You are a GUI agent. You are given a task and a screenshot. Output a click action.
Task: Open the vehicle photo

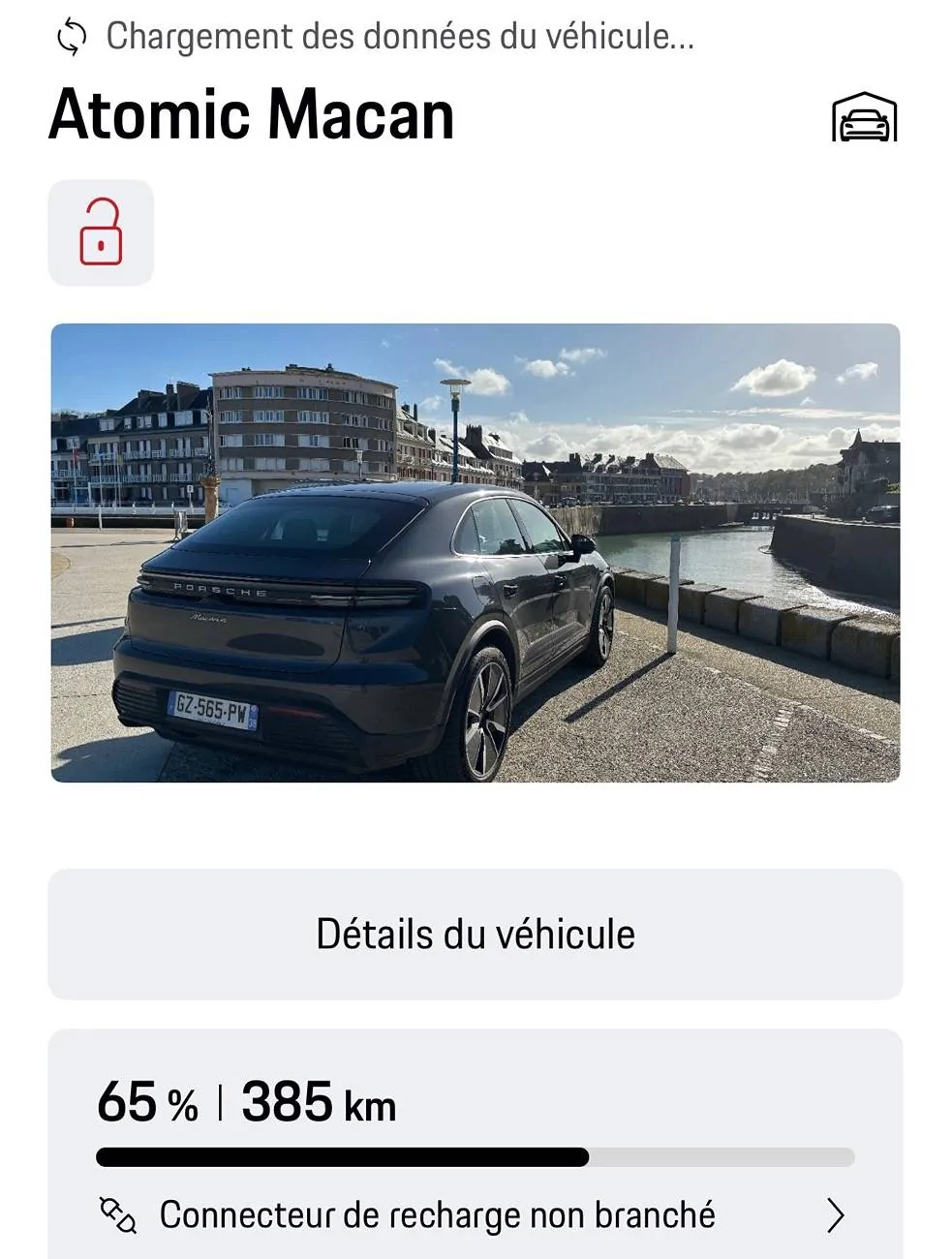[x=476, y=550]
